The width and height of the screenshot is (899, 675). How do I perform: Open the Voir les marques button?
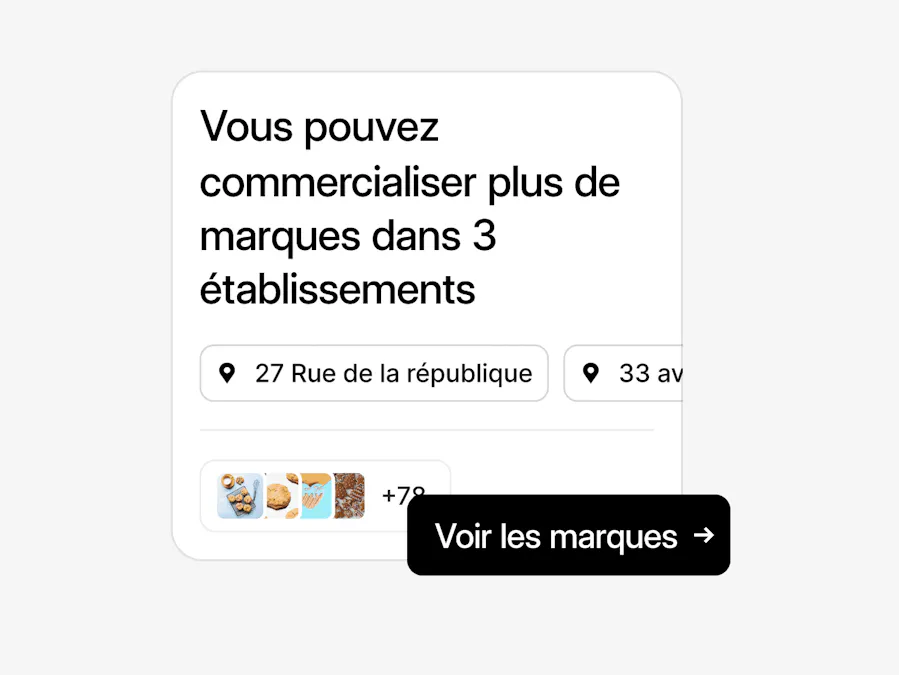point(568,536)
